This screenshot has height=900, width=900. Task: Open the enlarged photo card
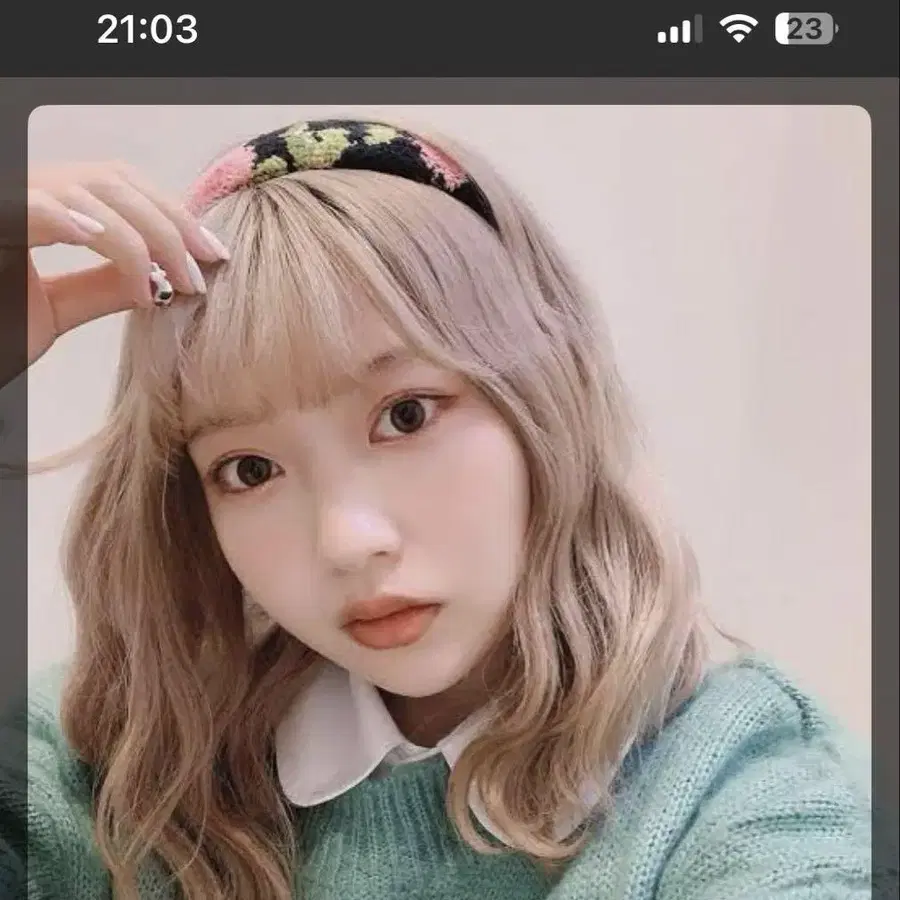pos(449,500)
